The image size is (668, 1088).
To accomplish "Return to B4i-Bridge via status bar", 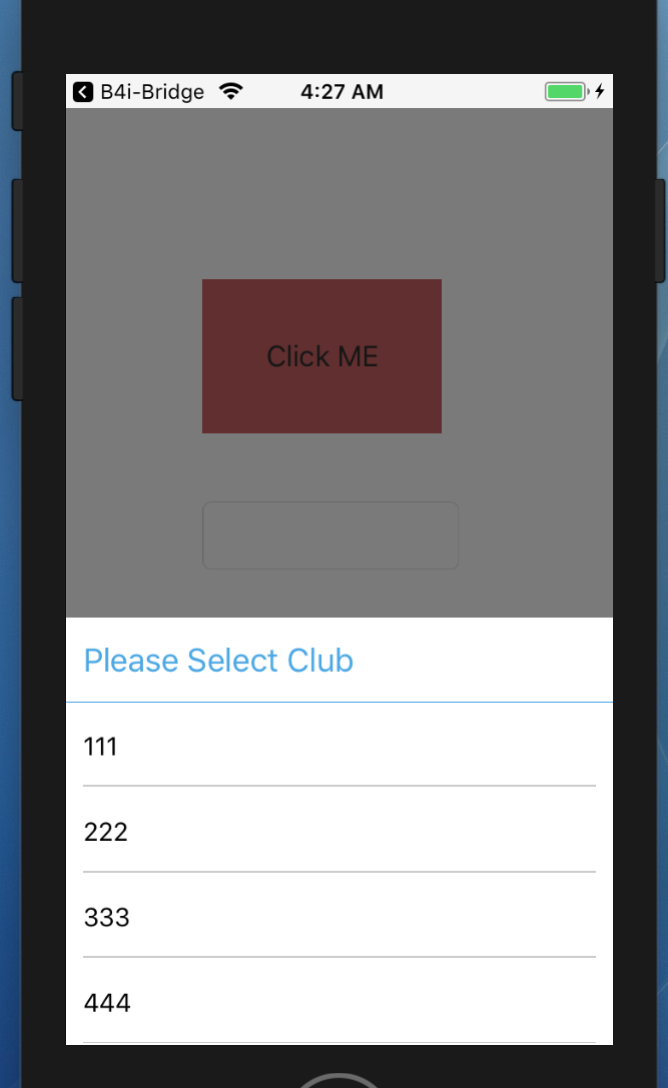I will point(138,92).
